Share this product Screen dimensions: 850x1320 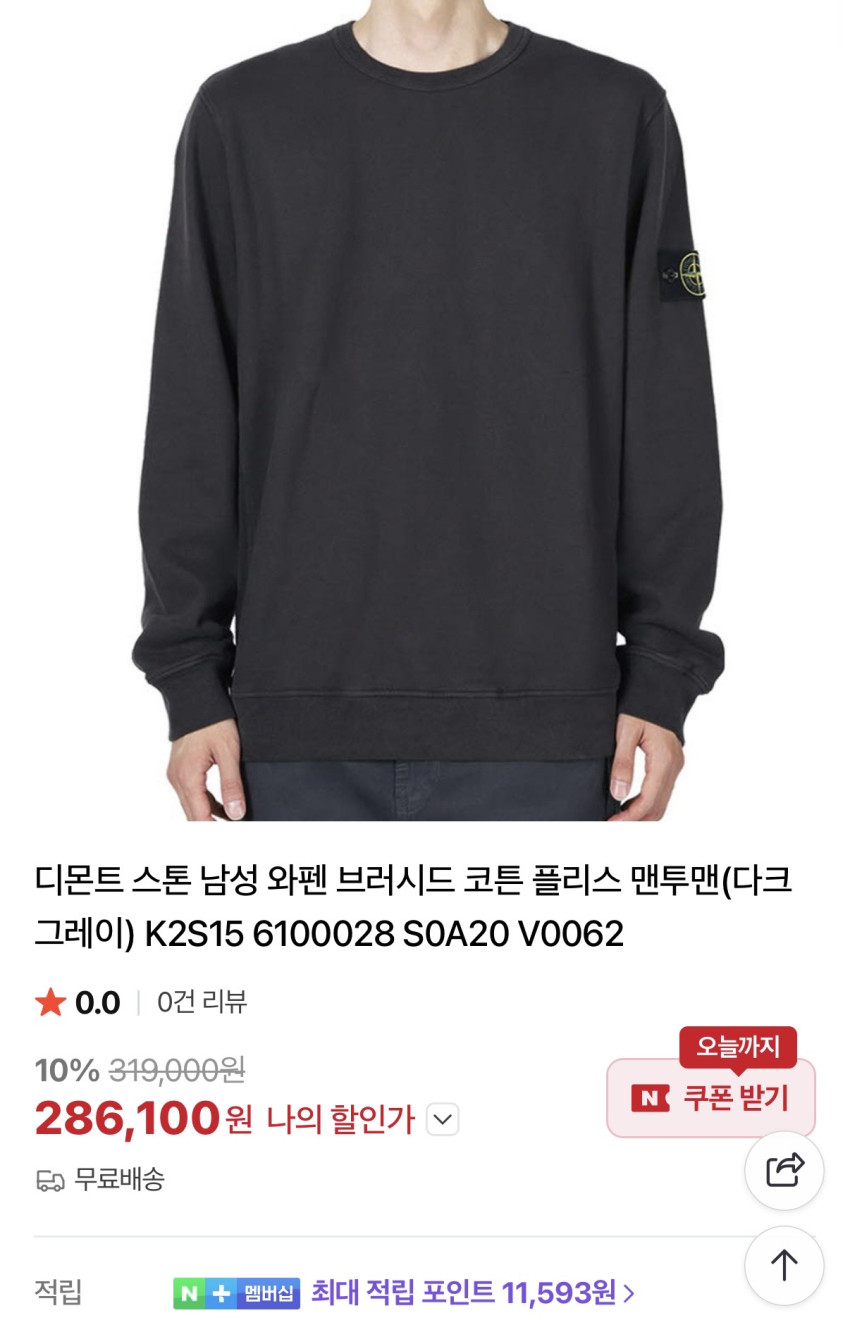point(784,1171)
